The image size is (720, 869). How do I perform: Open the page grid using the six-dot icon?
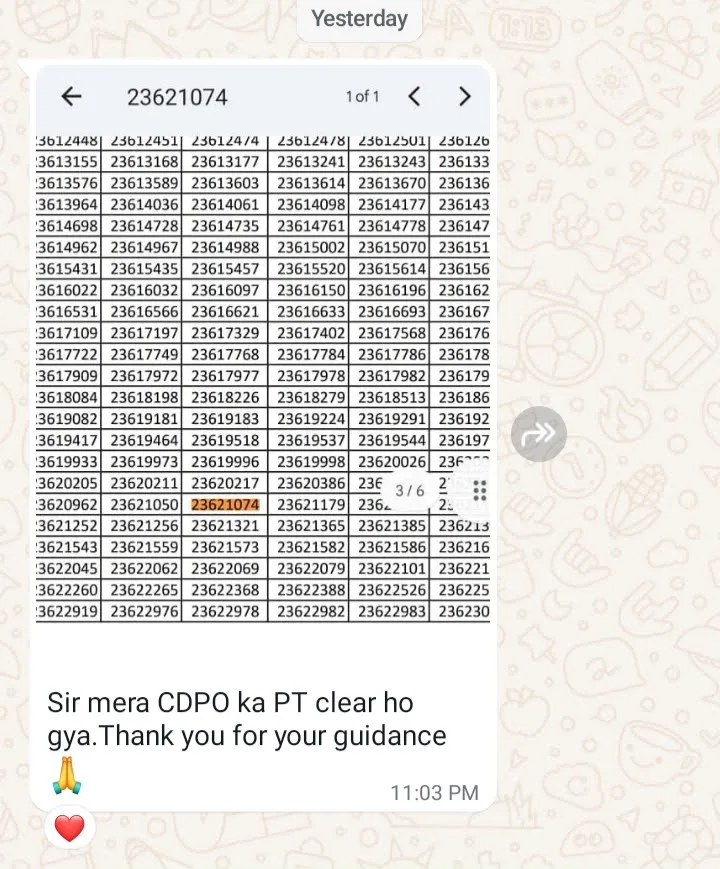478,491
